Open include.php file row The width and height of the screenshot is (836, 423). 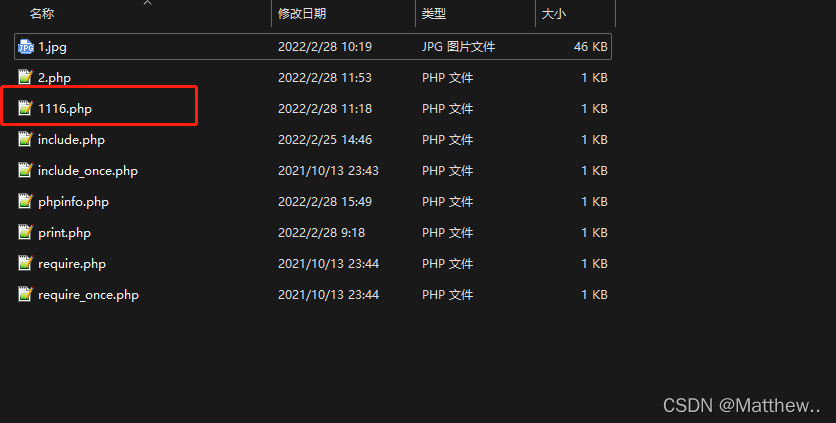click(70, 140)
